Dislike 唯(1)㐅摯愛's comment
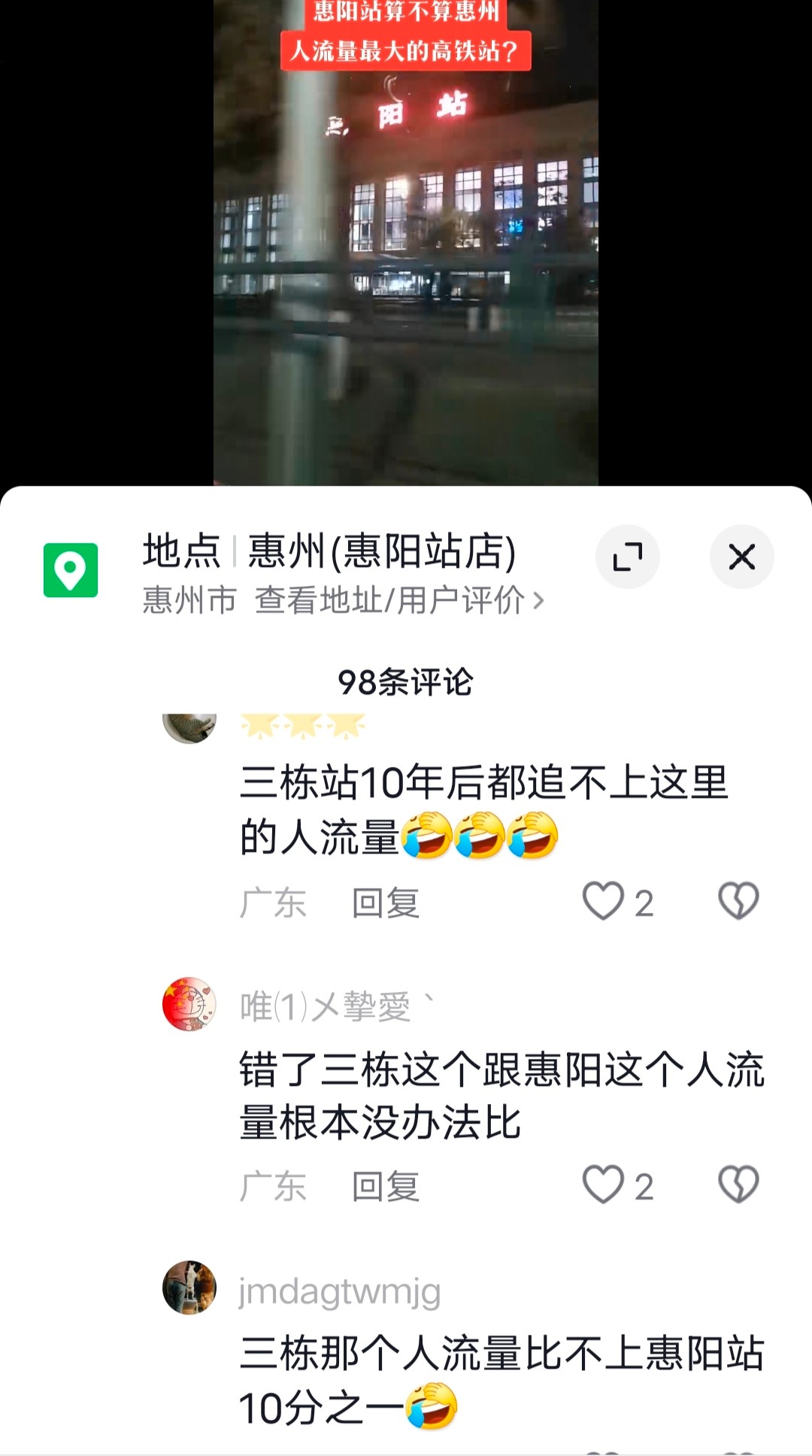This screenshot has height=1456, width=812. [738, 1185]
